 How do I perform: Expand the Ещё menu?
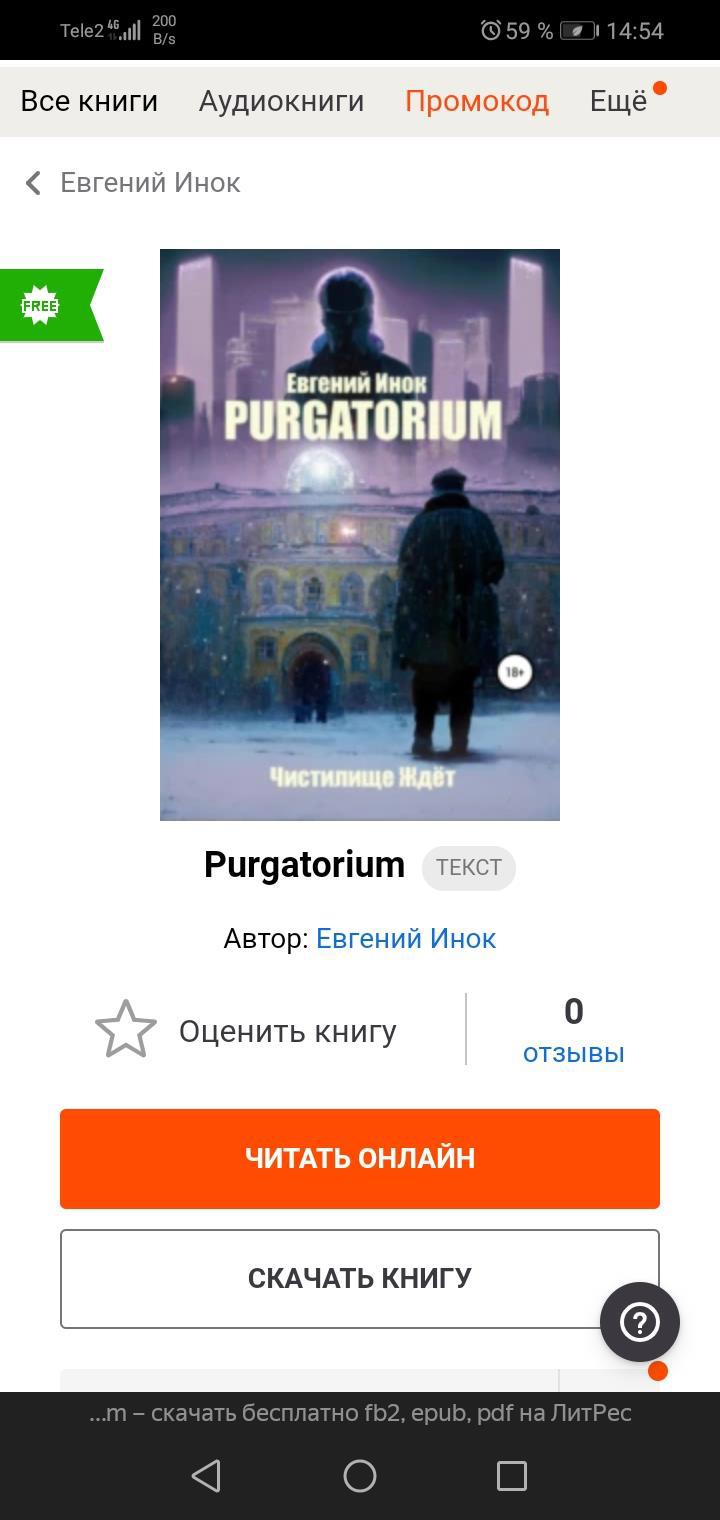[619, 101]
